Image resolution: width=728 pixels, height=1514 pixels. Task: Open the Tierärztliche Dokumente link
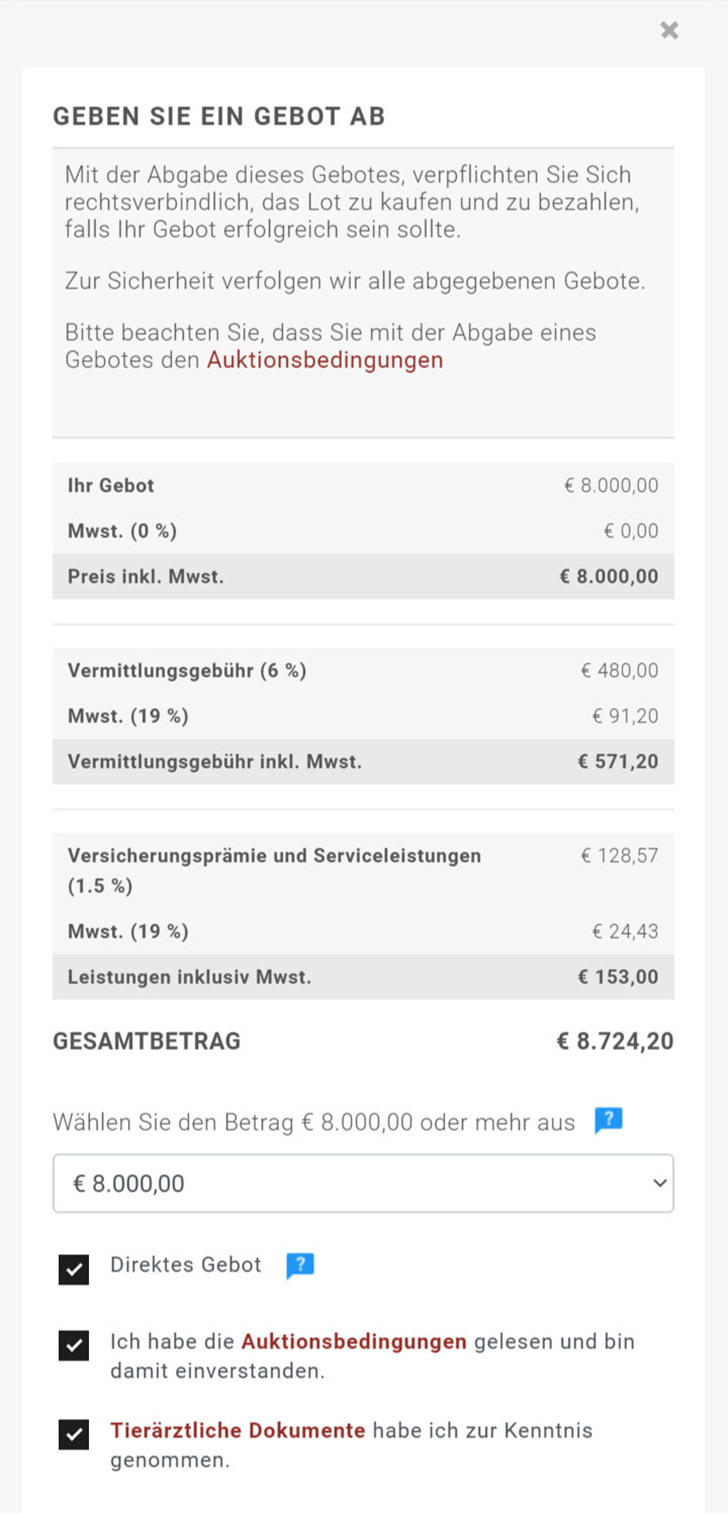[x=238, y=1431]
